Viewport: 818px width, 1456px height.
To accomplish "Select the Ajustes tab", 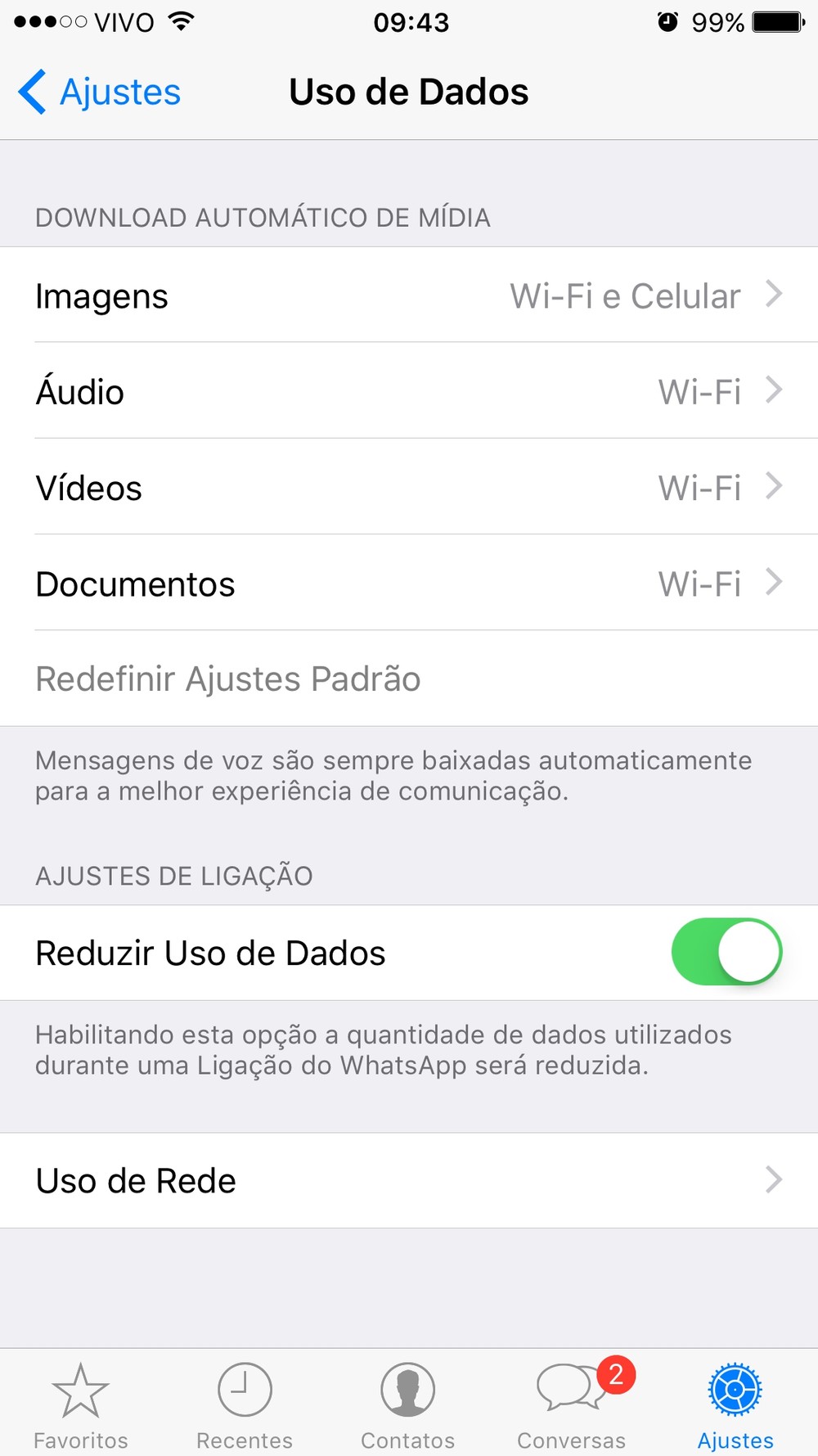I will click(x=735, y=1404).
